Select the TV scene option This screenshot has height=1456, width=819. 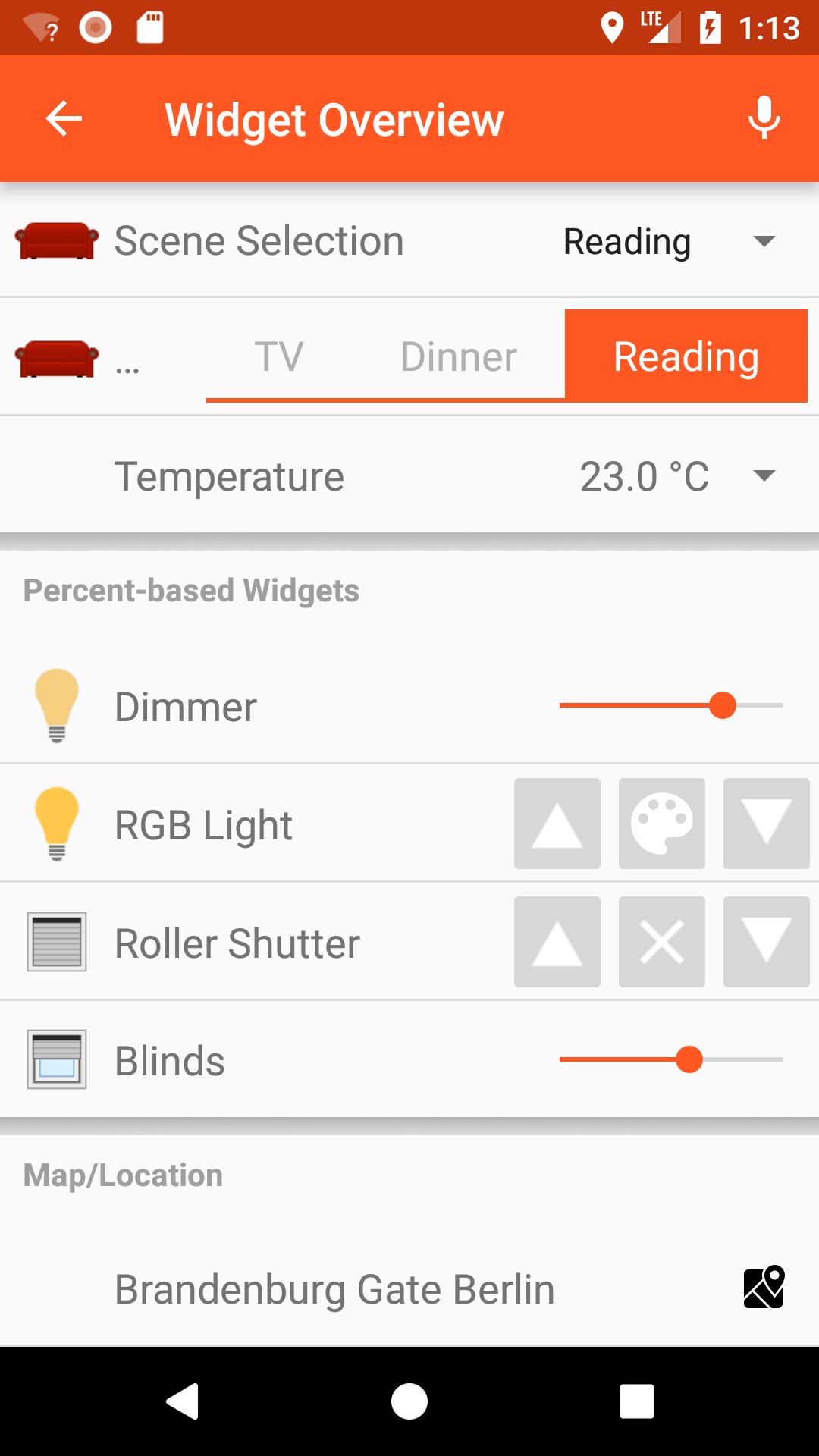[x=279, y=356]
